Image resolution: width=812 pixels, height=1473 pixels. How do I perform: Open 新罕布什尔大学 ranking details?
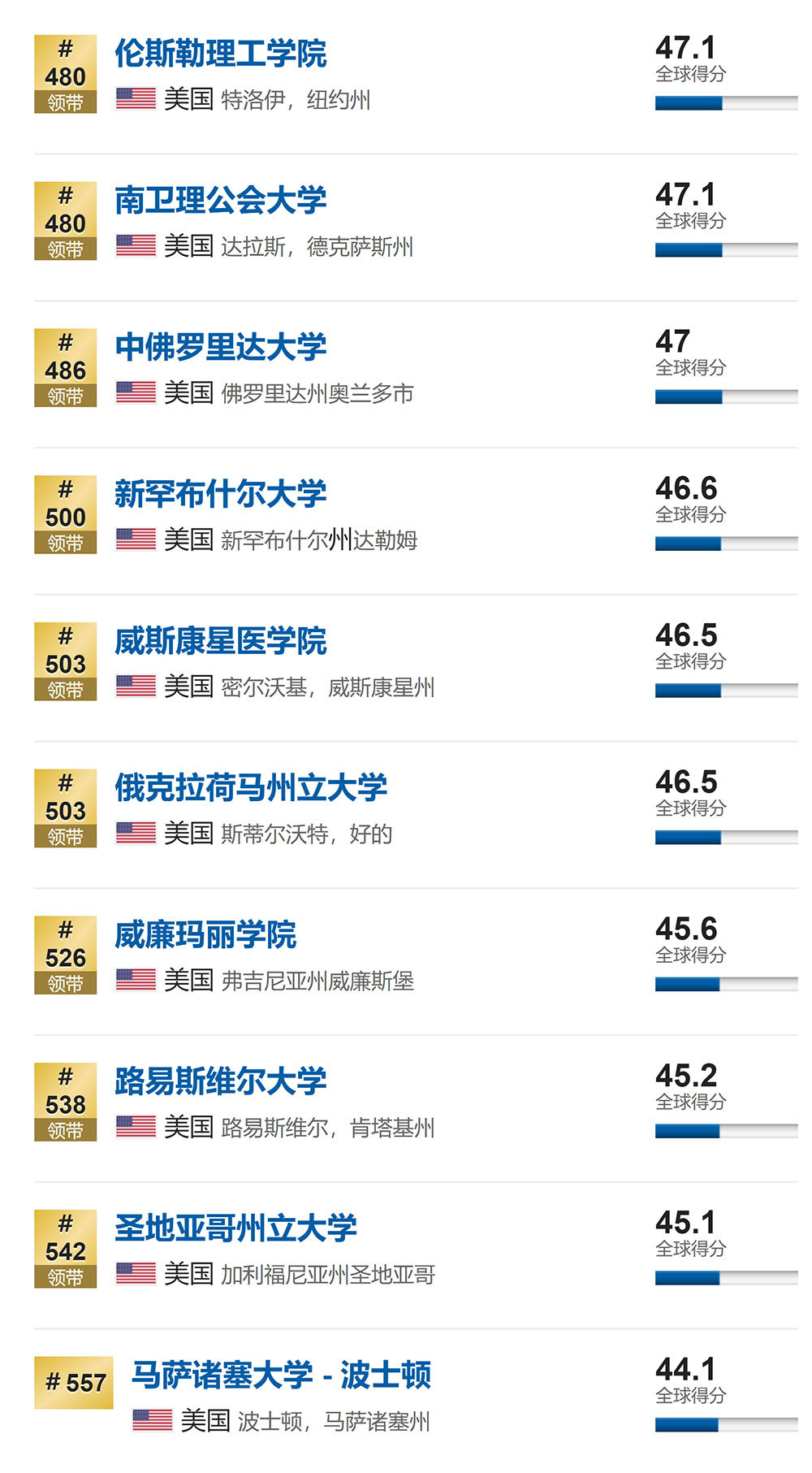coord(220,494)
